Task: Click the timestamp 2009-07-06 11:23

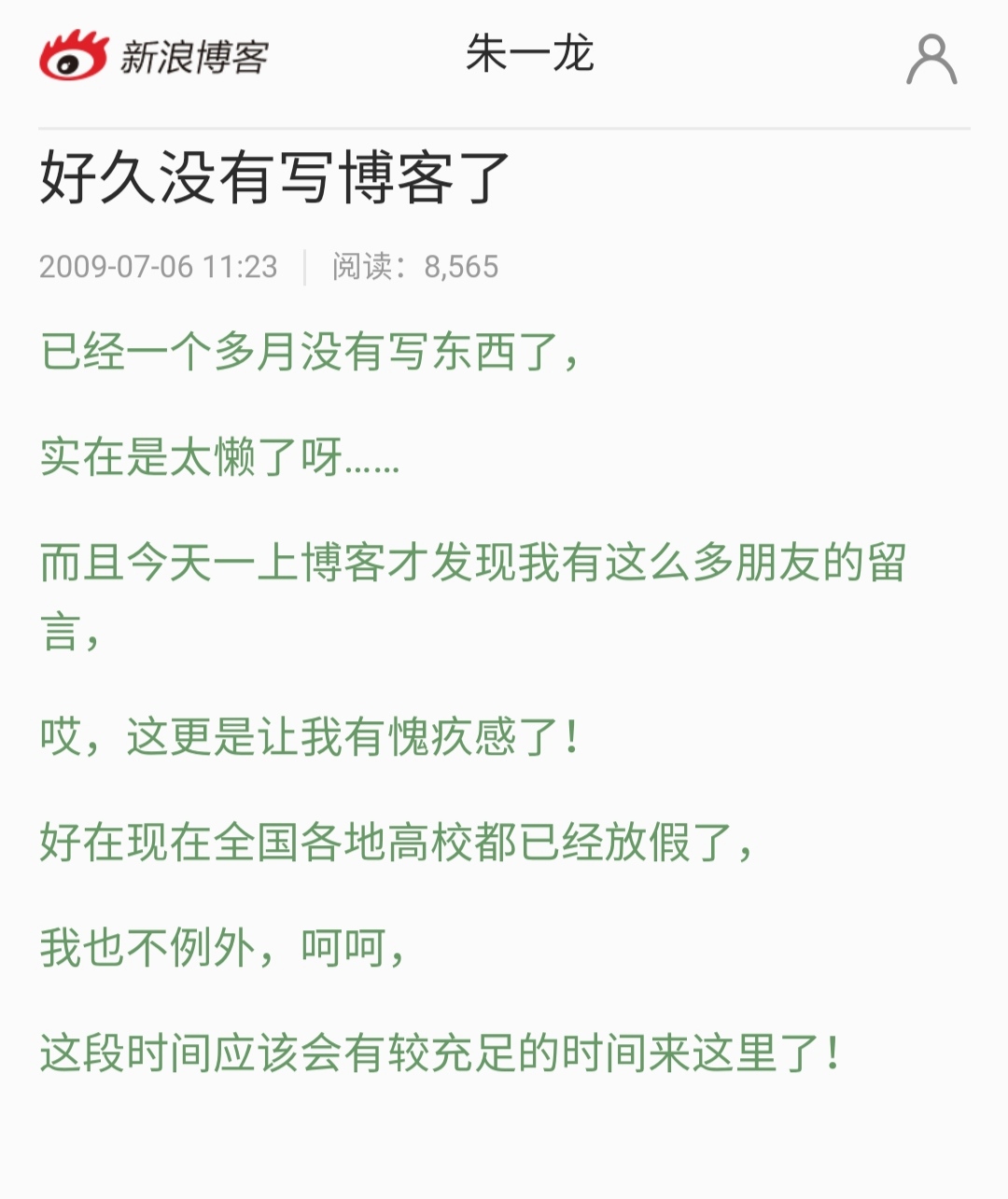Action: click(x=159, y=267)
